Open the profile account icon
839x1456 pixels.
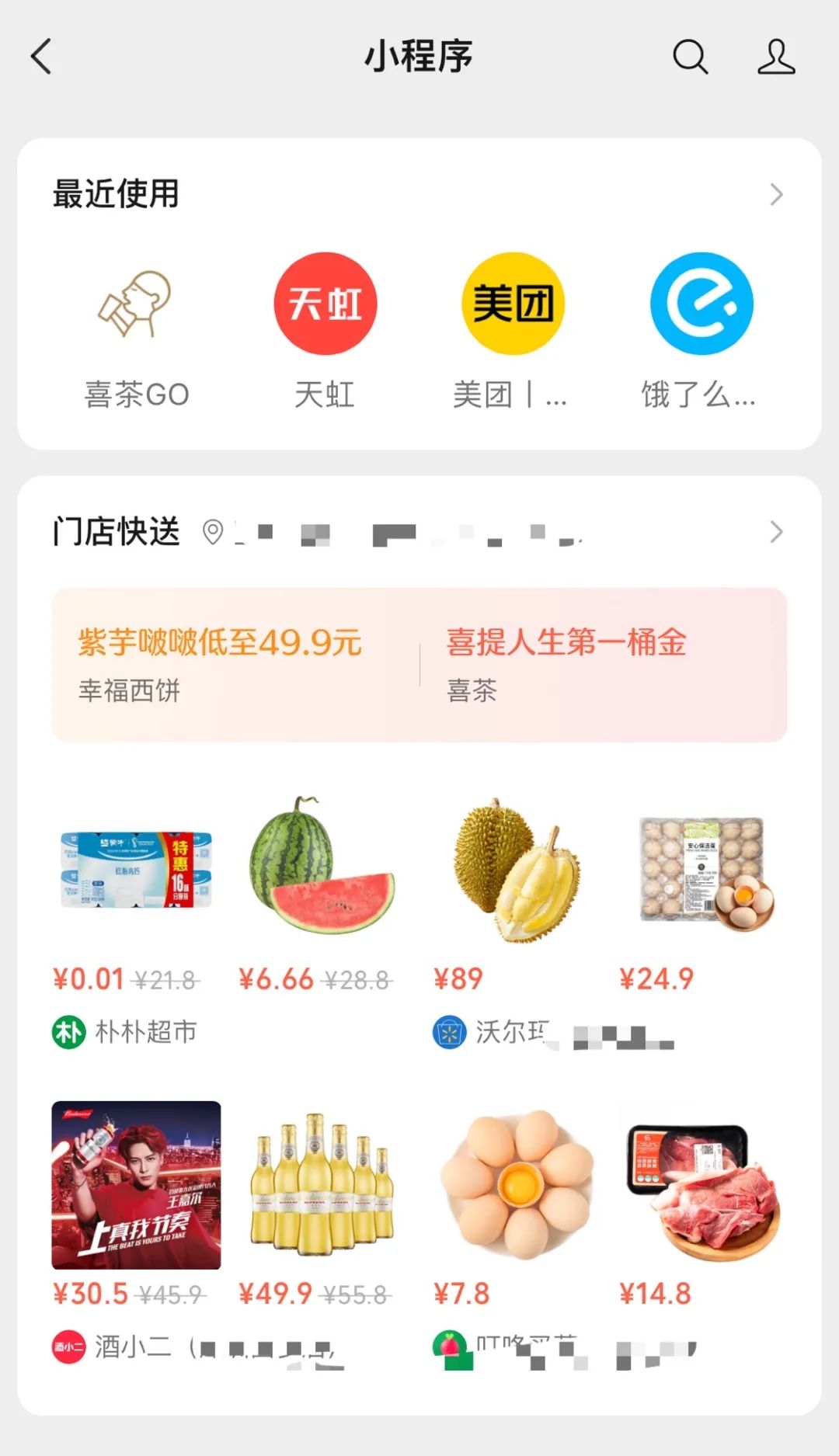pos(776,57)
